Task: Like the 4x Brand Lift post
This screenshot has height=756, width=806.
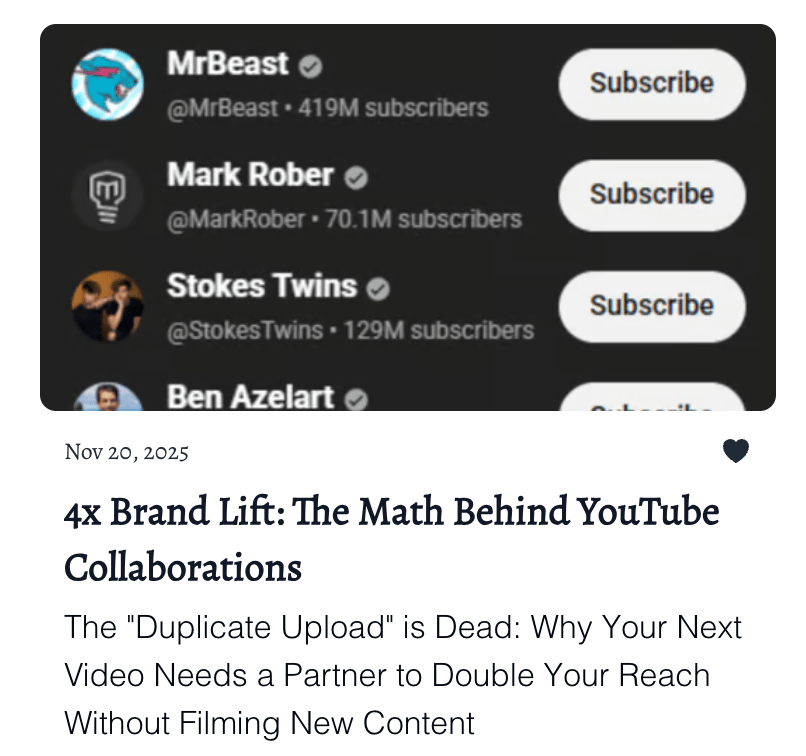Action: (735, 452)
